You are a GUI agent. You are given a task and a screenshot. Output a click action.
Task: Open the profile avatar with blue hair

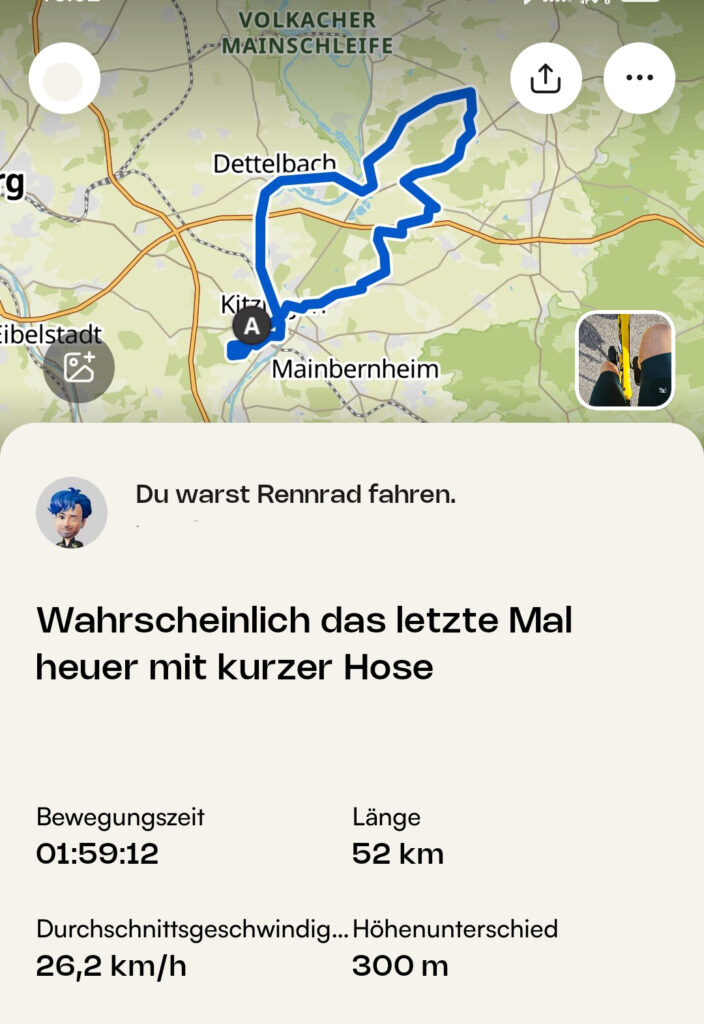tap(71, 512)
